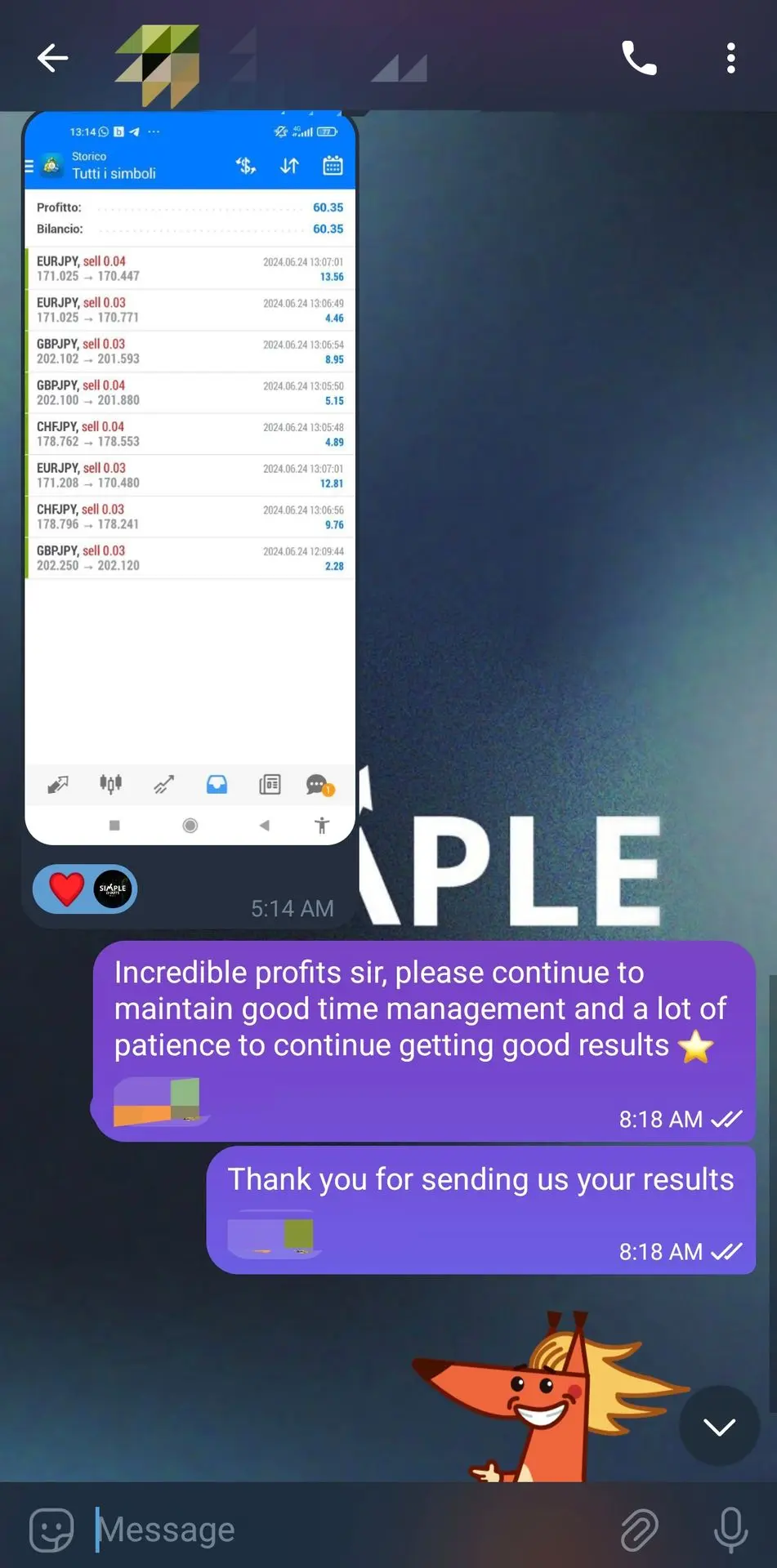Go back to the chat list

(x=52, y=58)
